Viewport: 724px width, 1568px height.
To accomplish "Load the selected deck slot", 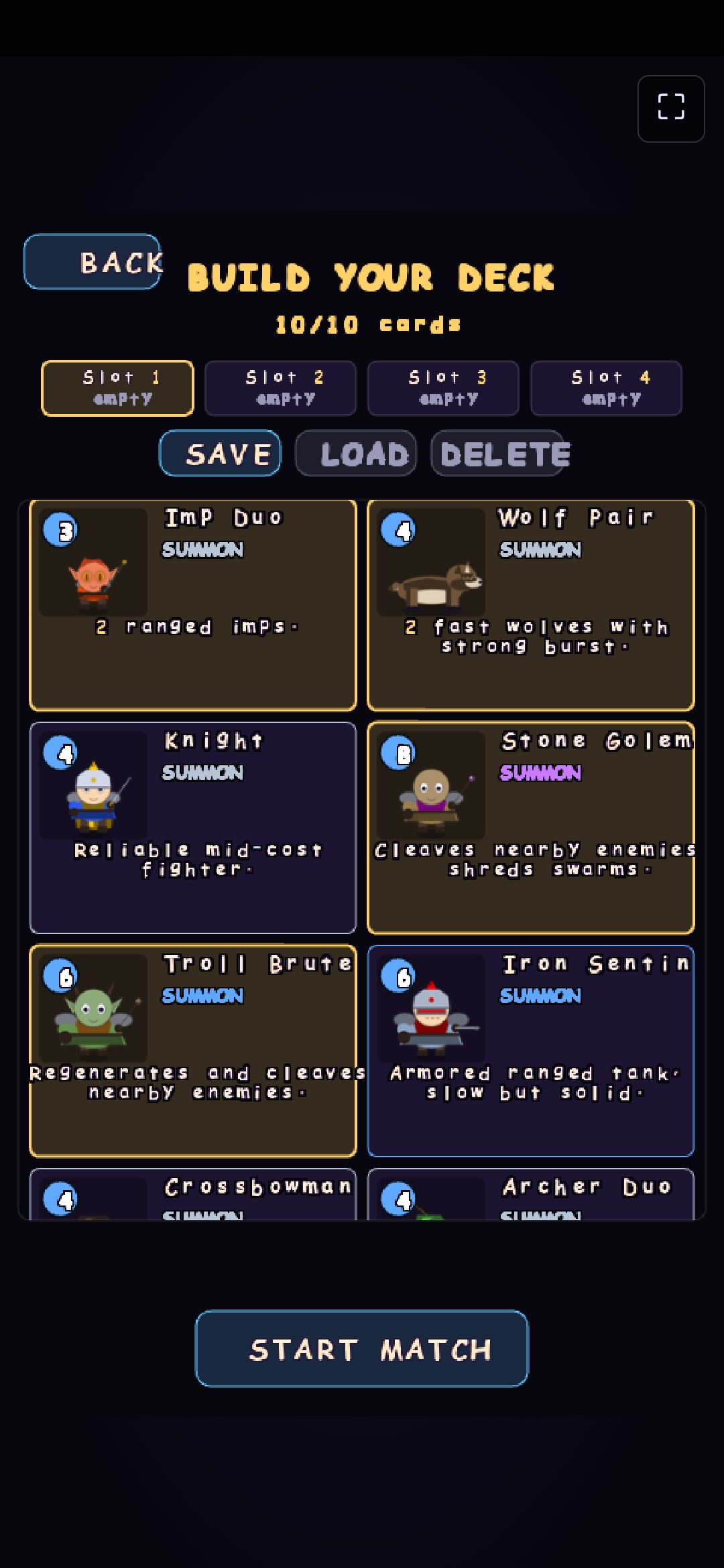I will pyautogui.click(x=356, y=453).
